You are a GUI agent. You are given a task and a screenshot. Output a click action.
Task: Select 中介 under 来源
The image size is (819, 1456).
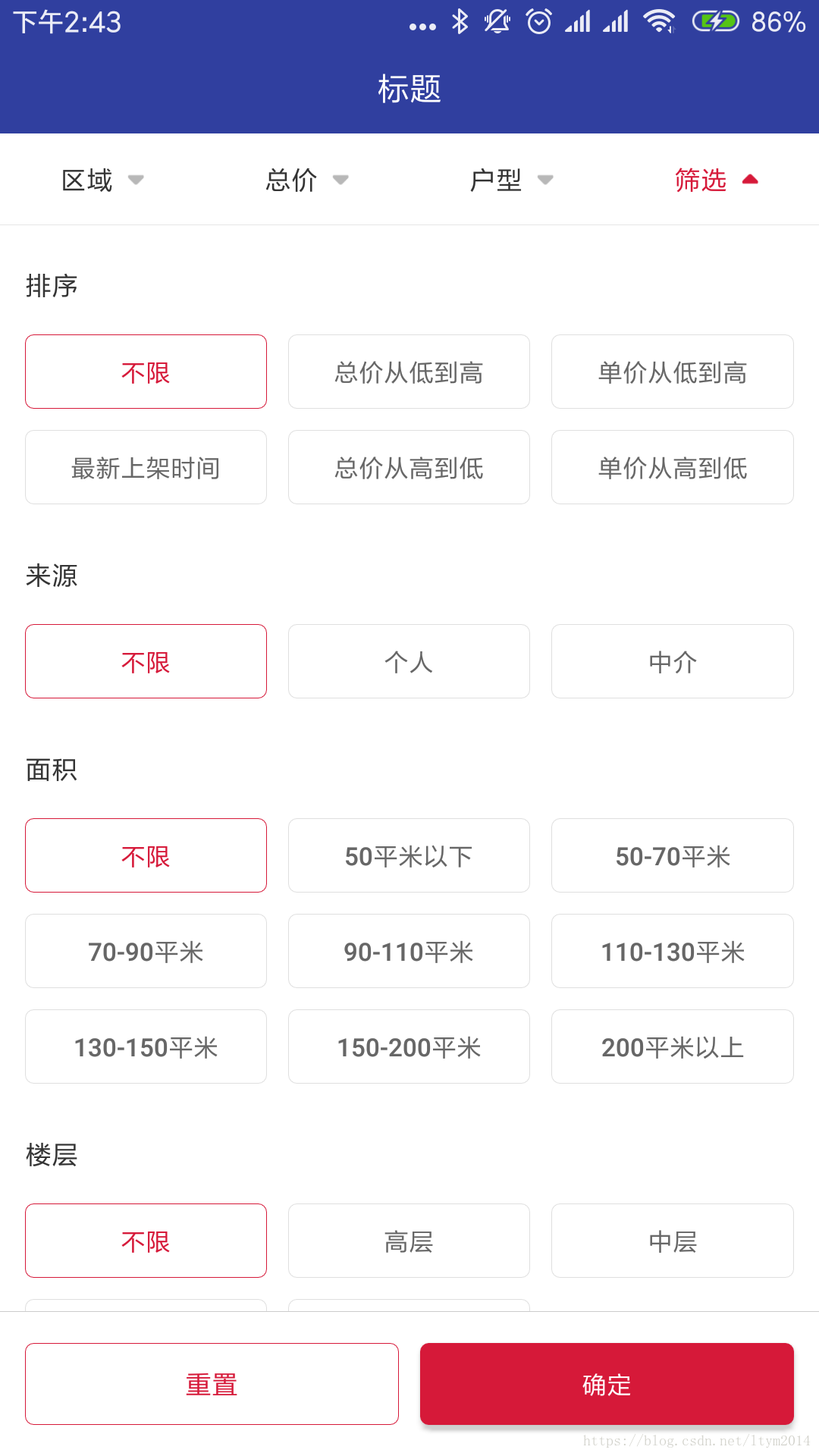[673, 661]
